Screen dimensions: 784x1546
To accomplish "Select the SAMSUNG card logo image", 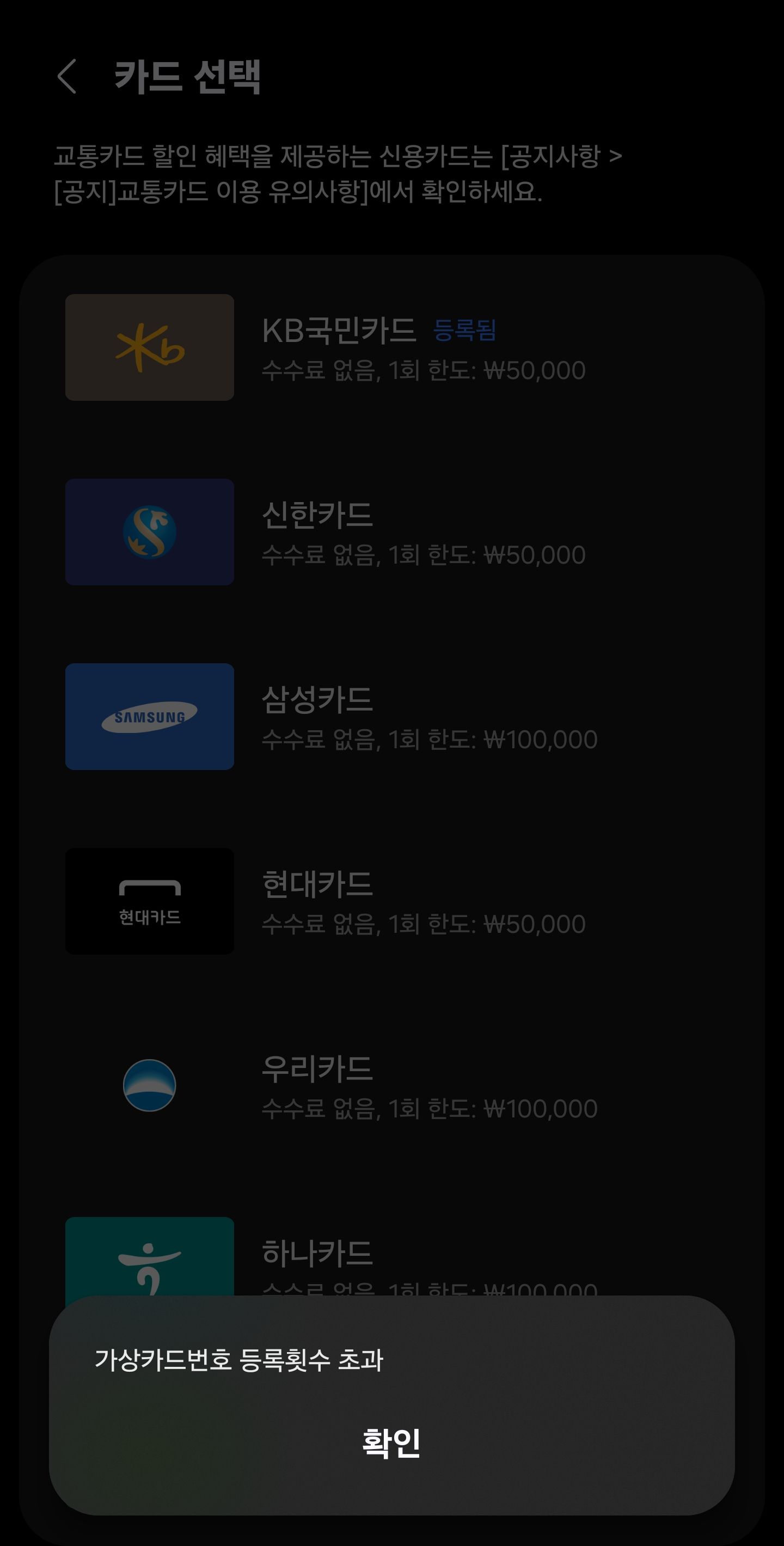I will [x=149, y=716].
